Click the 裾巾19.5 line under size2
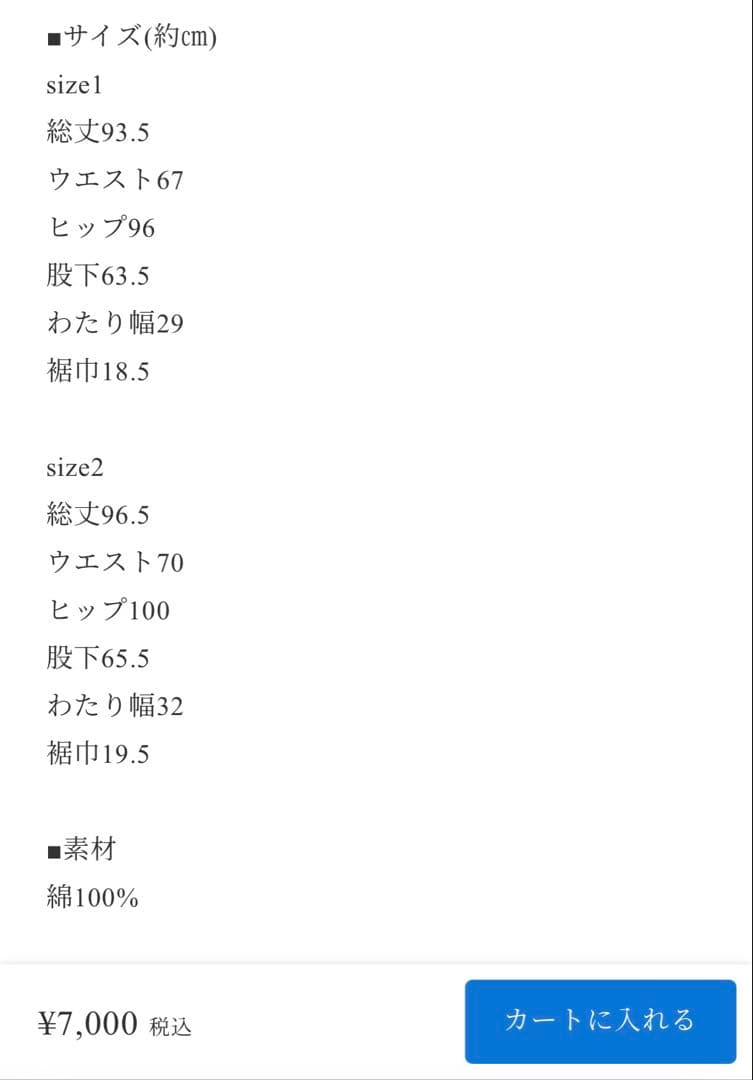The height and width of the screenshot is (1080, 753). coord(98,755)
